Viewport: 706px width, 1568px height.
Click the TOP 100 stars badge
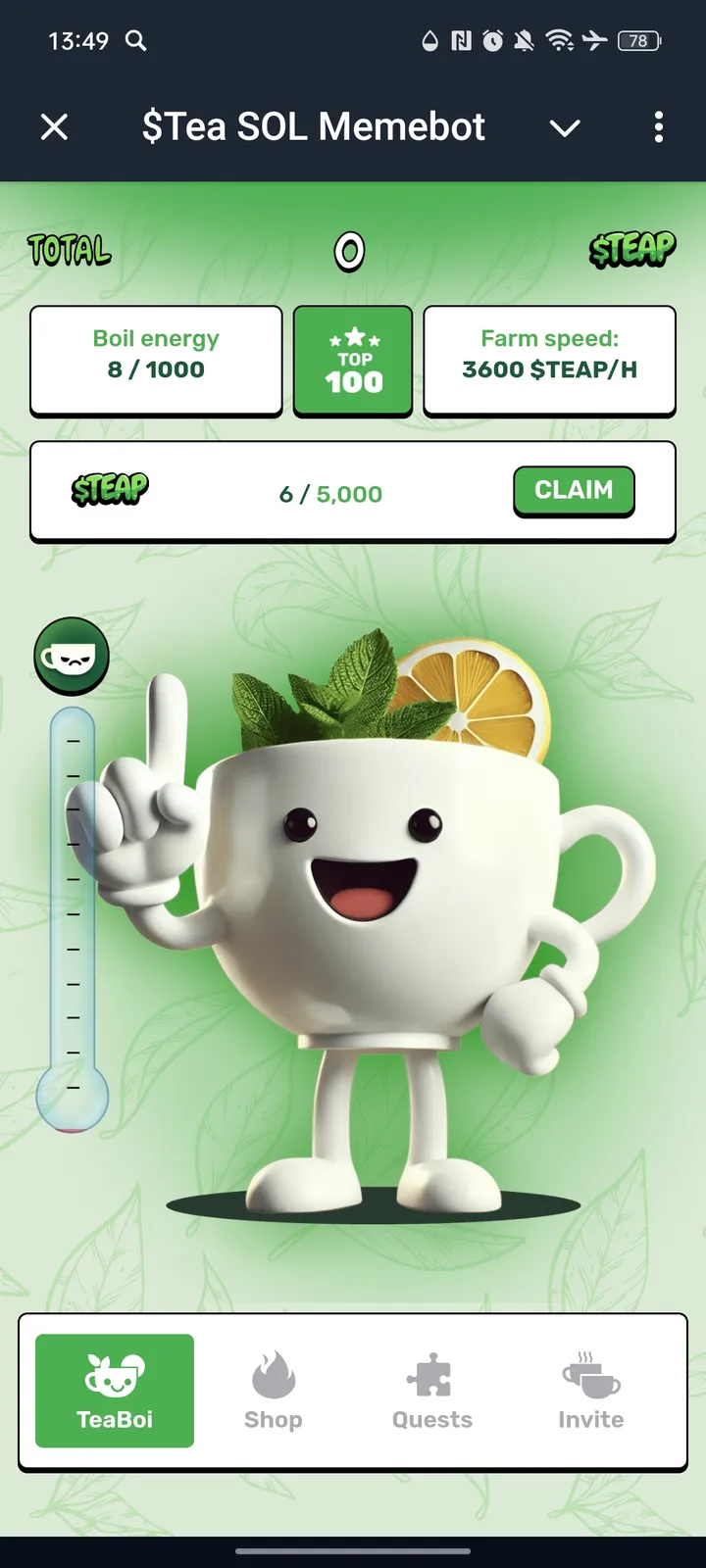click(x=353, y=360)
